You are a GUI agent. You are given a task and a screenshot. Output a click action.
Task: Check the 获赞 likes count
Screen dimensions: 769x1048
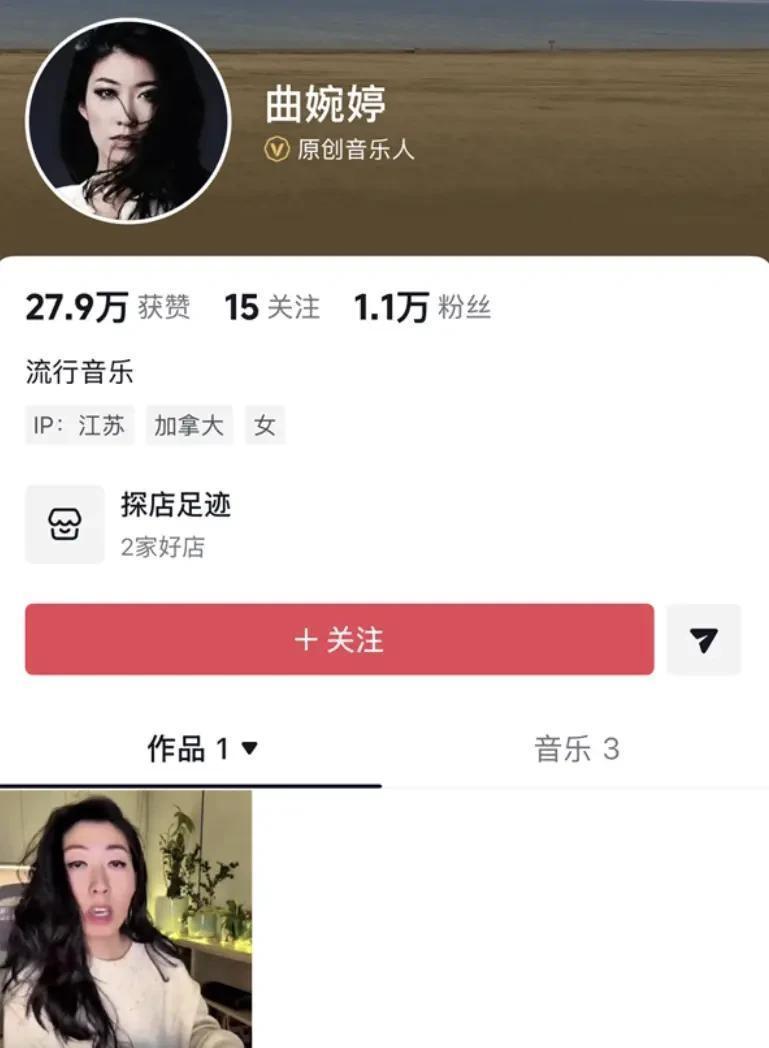coord(107,308)
